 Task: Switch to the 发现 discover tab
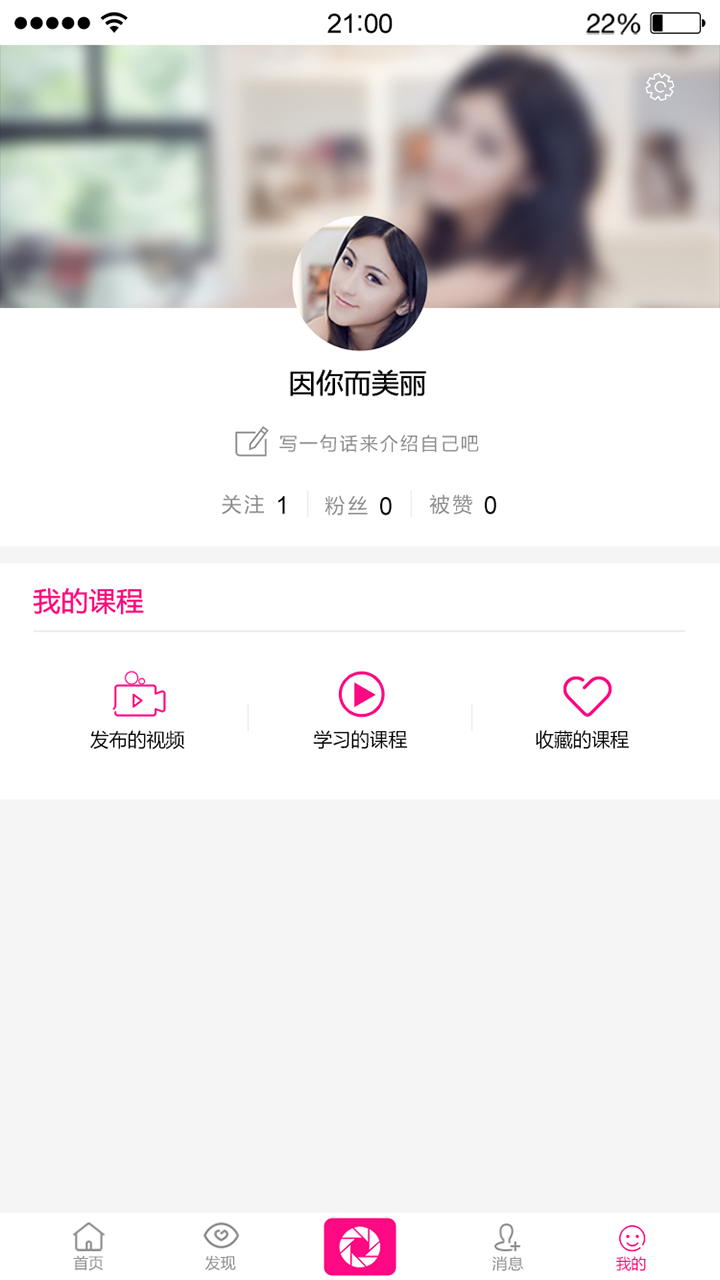click(221, 1246)
